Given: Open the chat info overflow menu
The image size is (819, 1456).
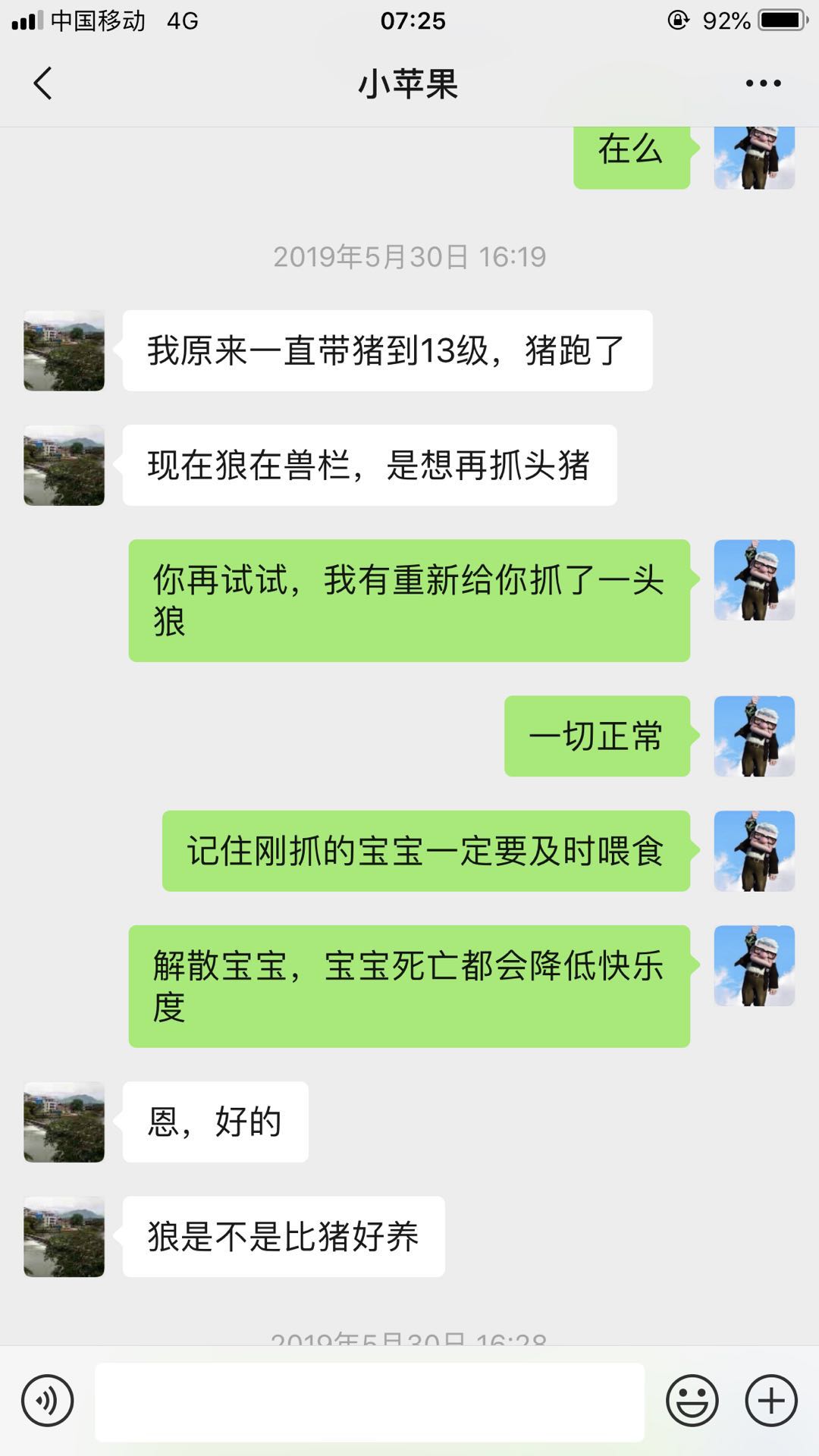Looking at the screenshot, I should click(763, 83).
